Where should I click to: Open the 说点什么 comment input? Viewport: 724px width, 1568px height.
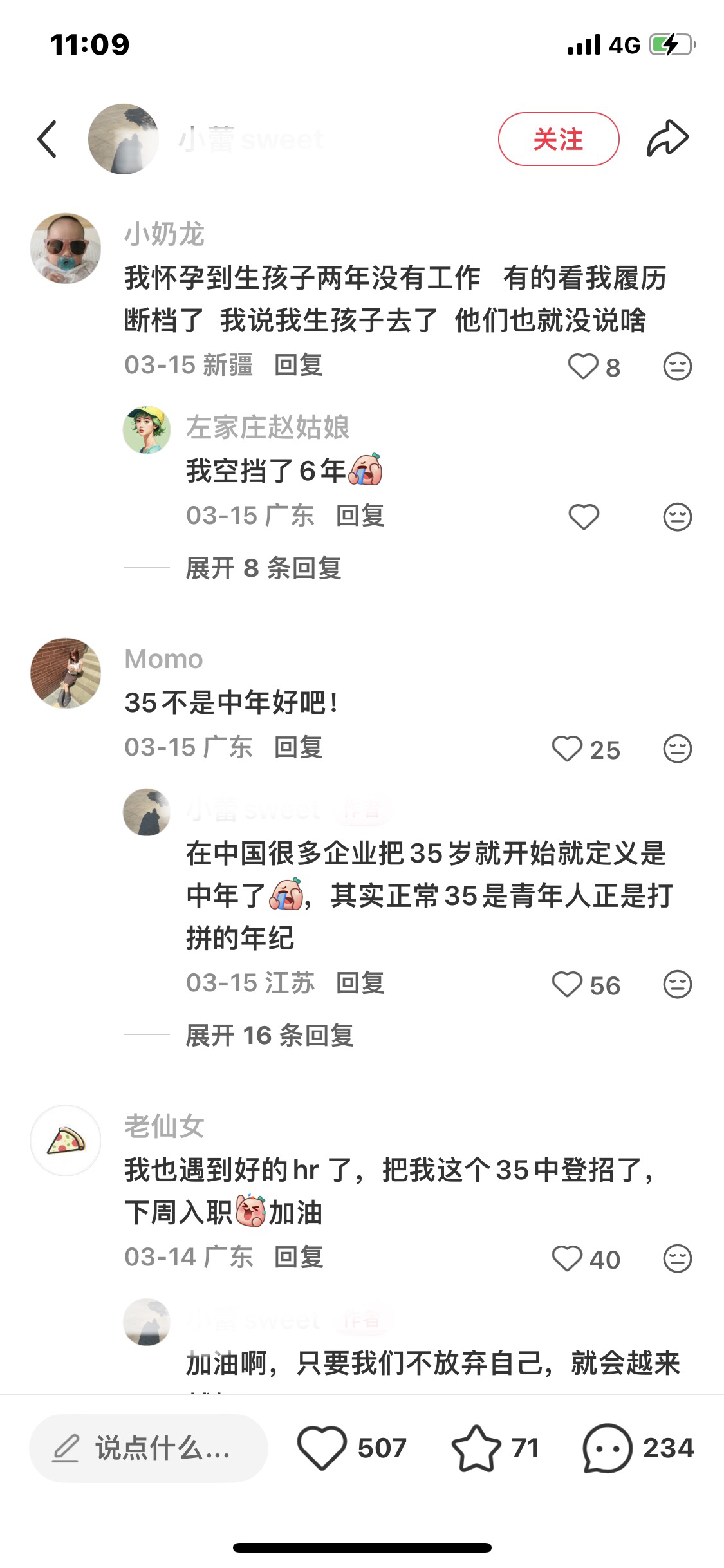149,1448
